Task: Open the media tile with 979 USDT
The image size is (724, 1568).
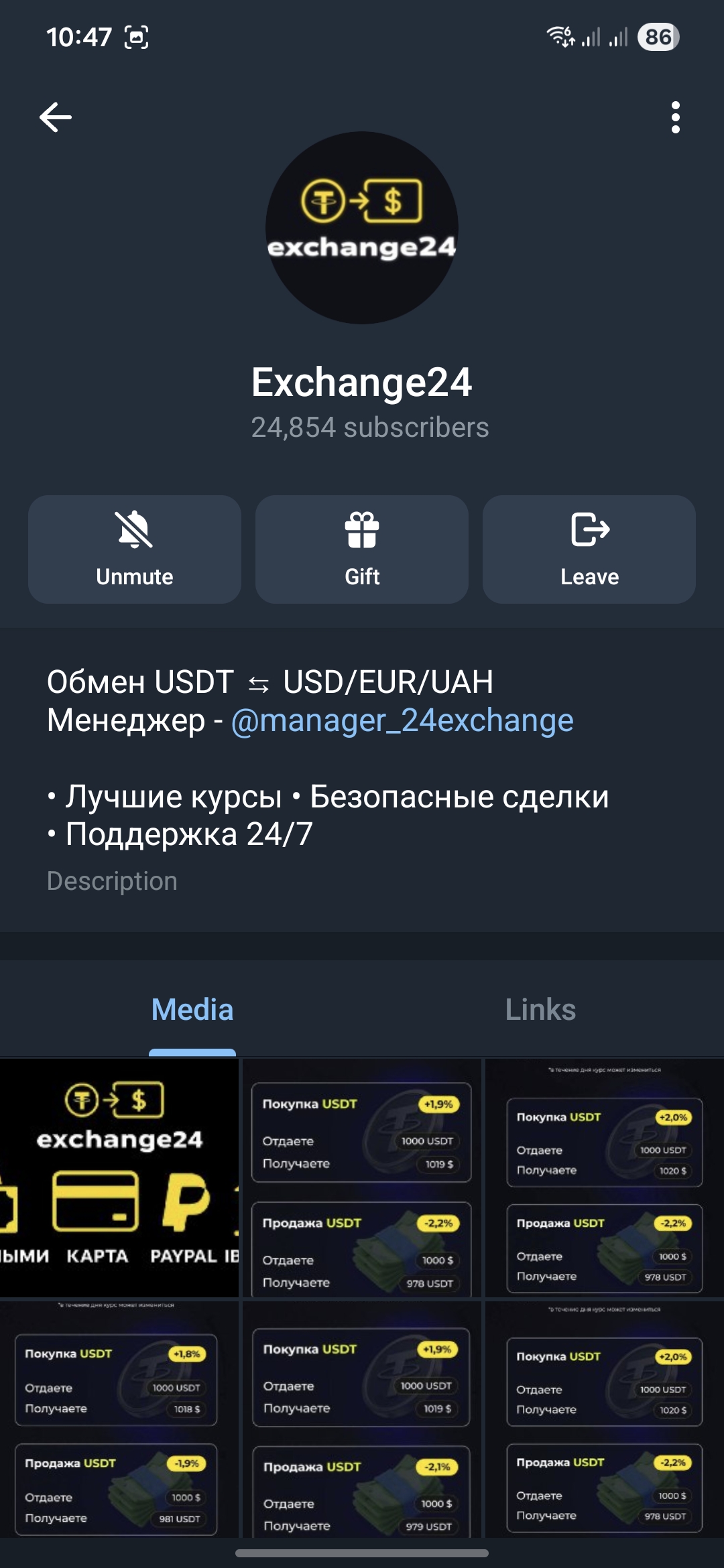Action: point(362,1419)
